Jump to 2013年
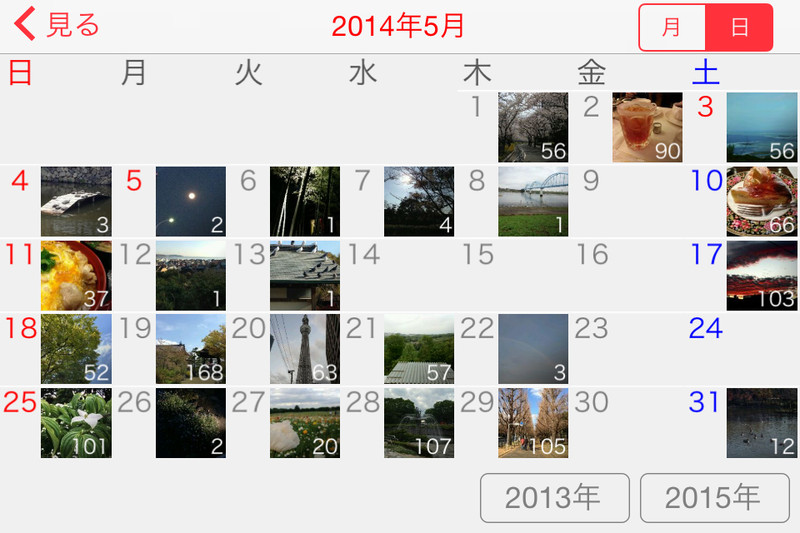Screen dimensions: 800x533 [x=554, y=498]
